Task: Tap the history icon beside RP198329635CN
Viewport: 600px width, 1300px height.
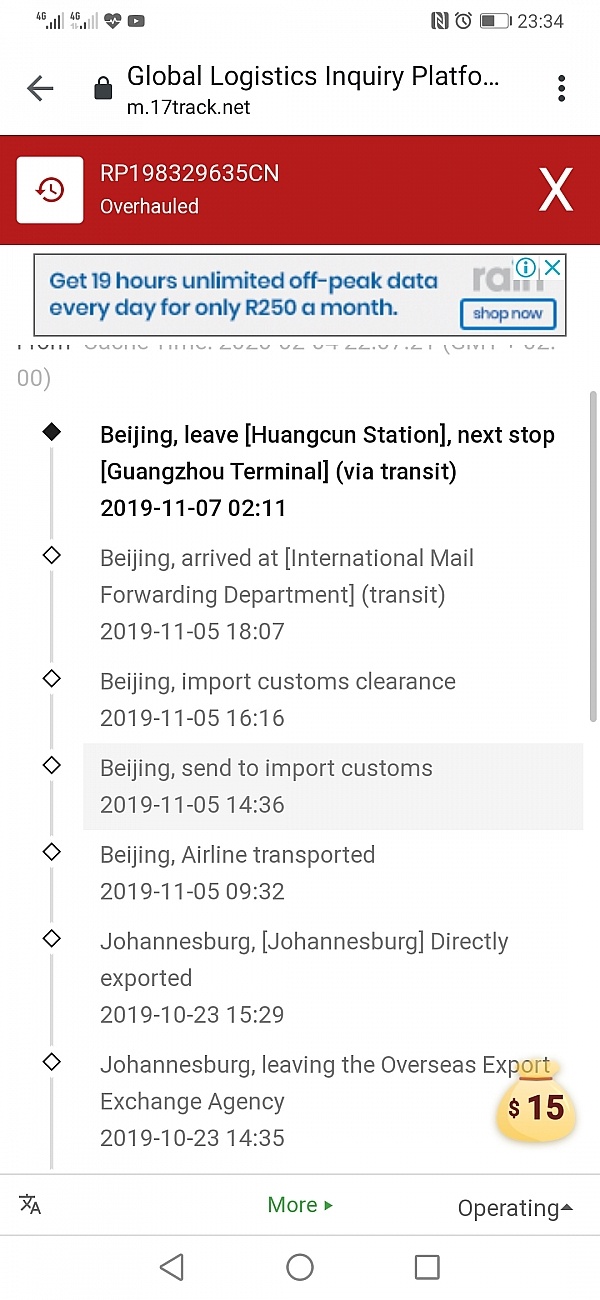Action: coord(50,190)
